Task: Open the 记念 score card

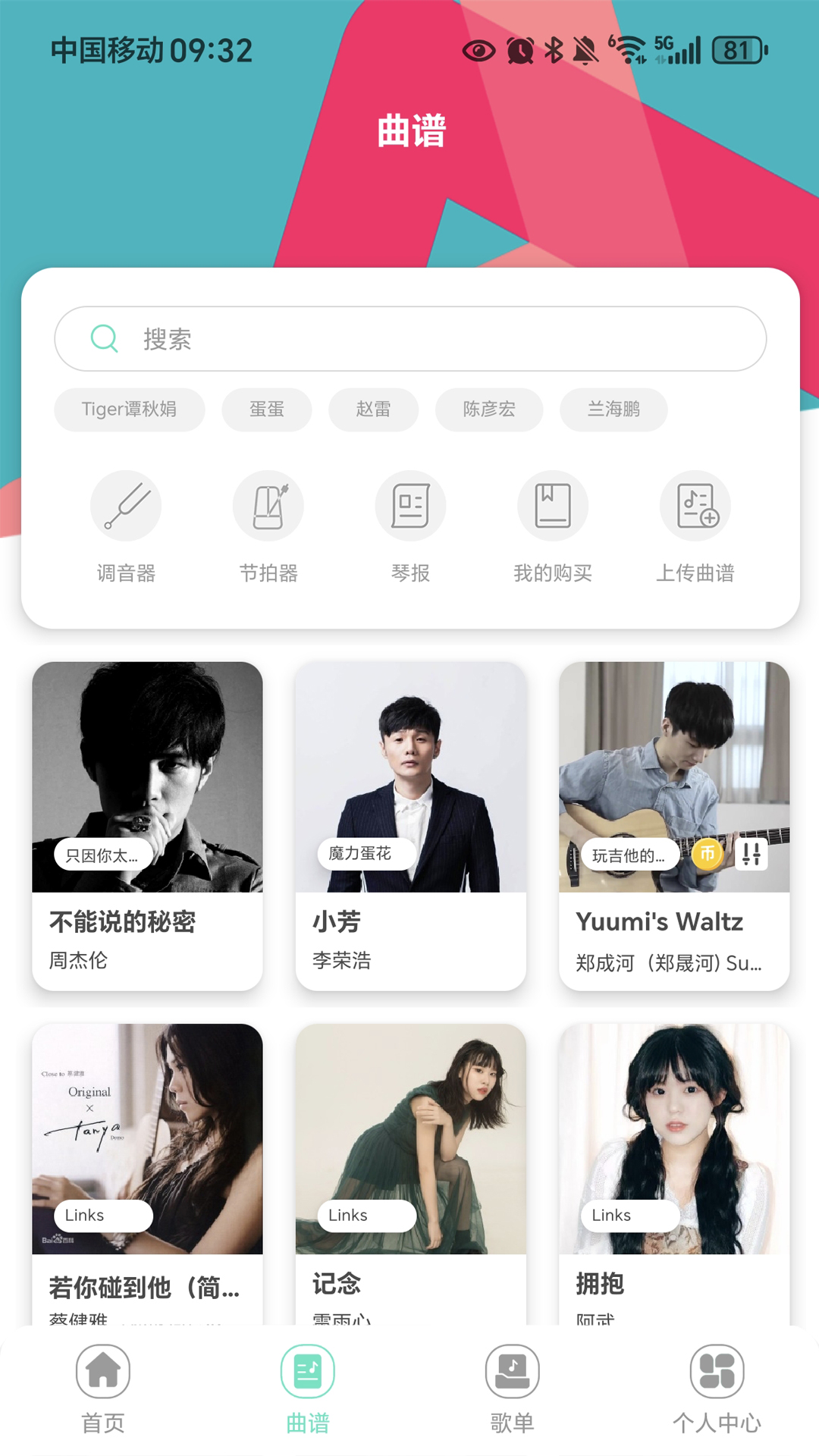Action: coord(410,1174)
